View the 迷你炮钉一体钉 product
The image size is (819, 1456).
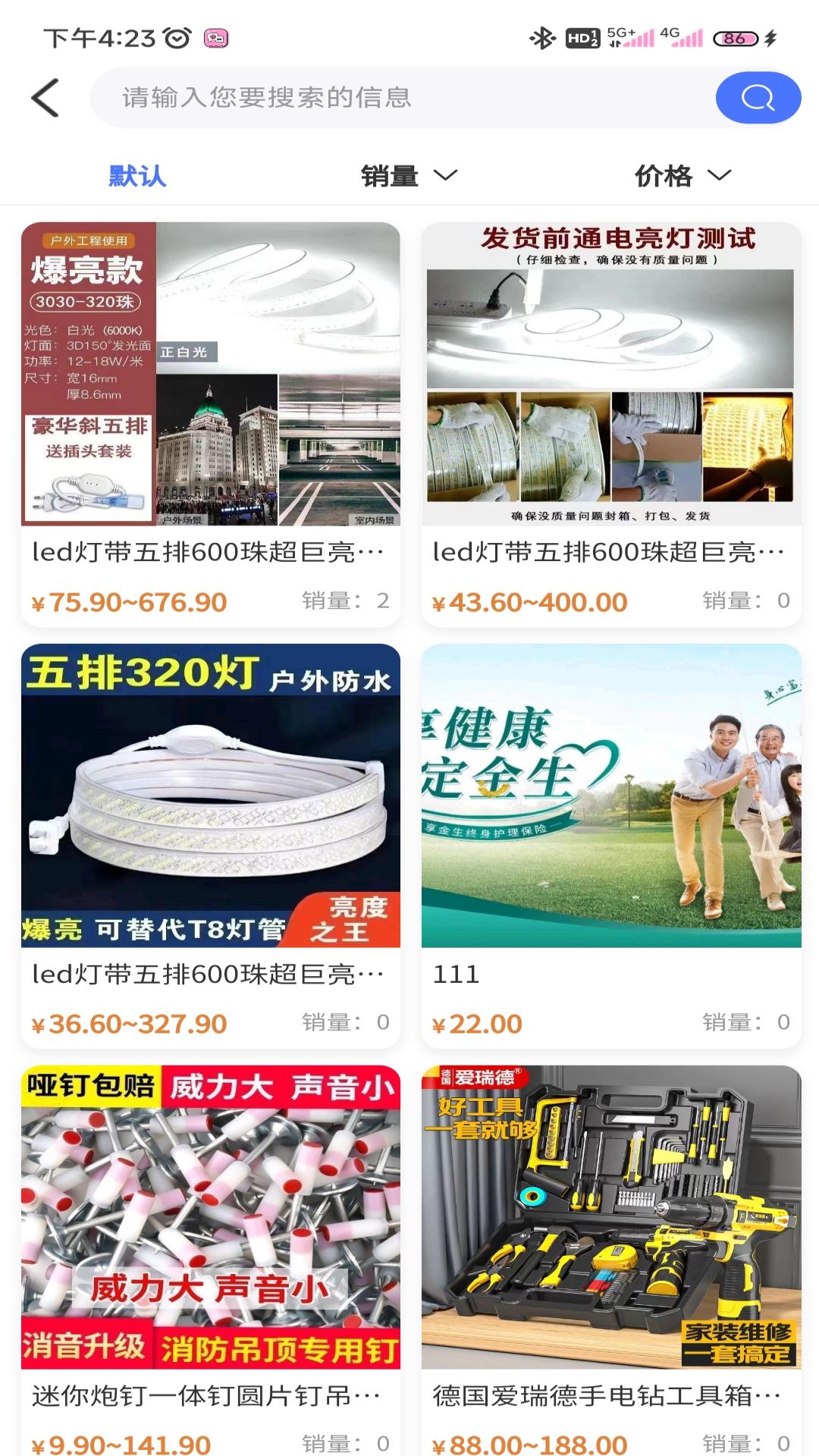point(211,1259)
